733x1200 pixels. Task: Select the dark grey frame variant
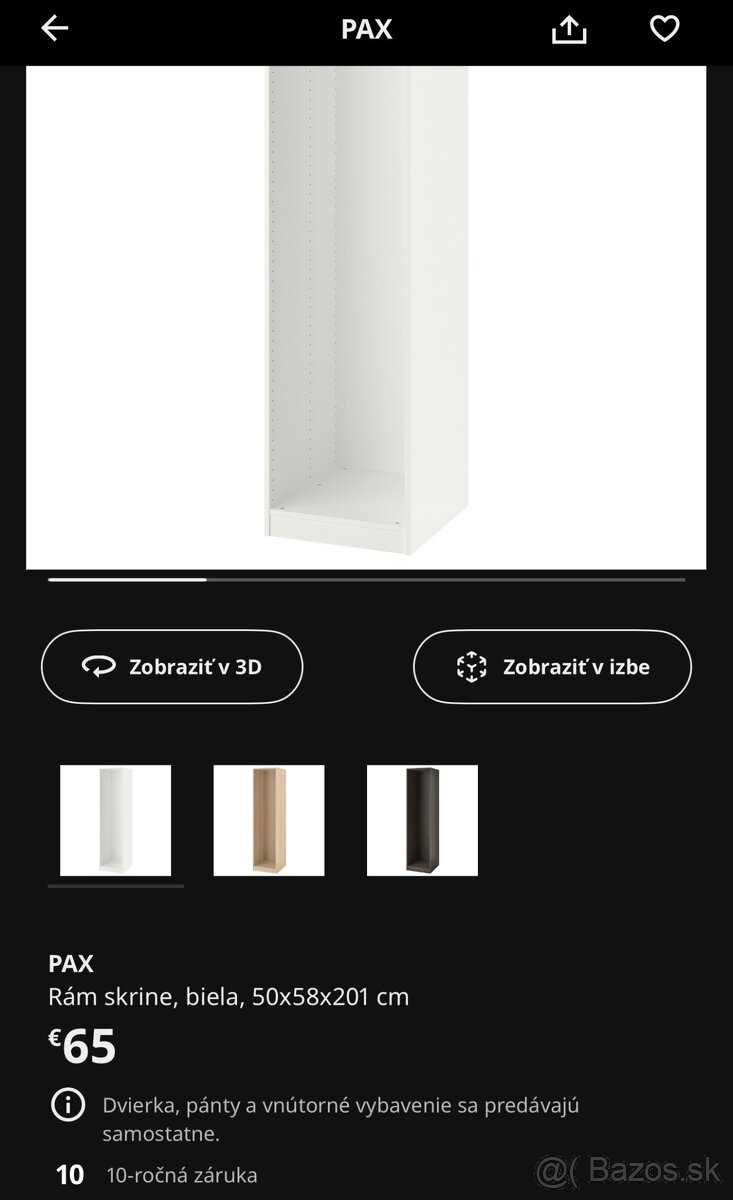coord(421,820)
